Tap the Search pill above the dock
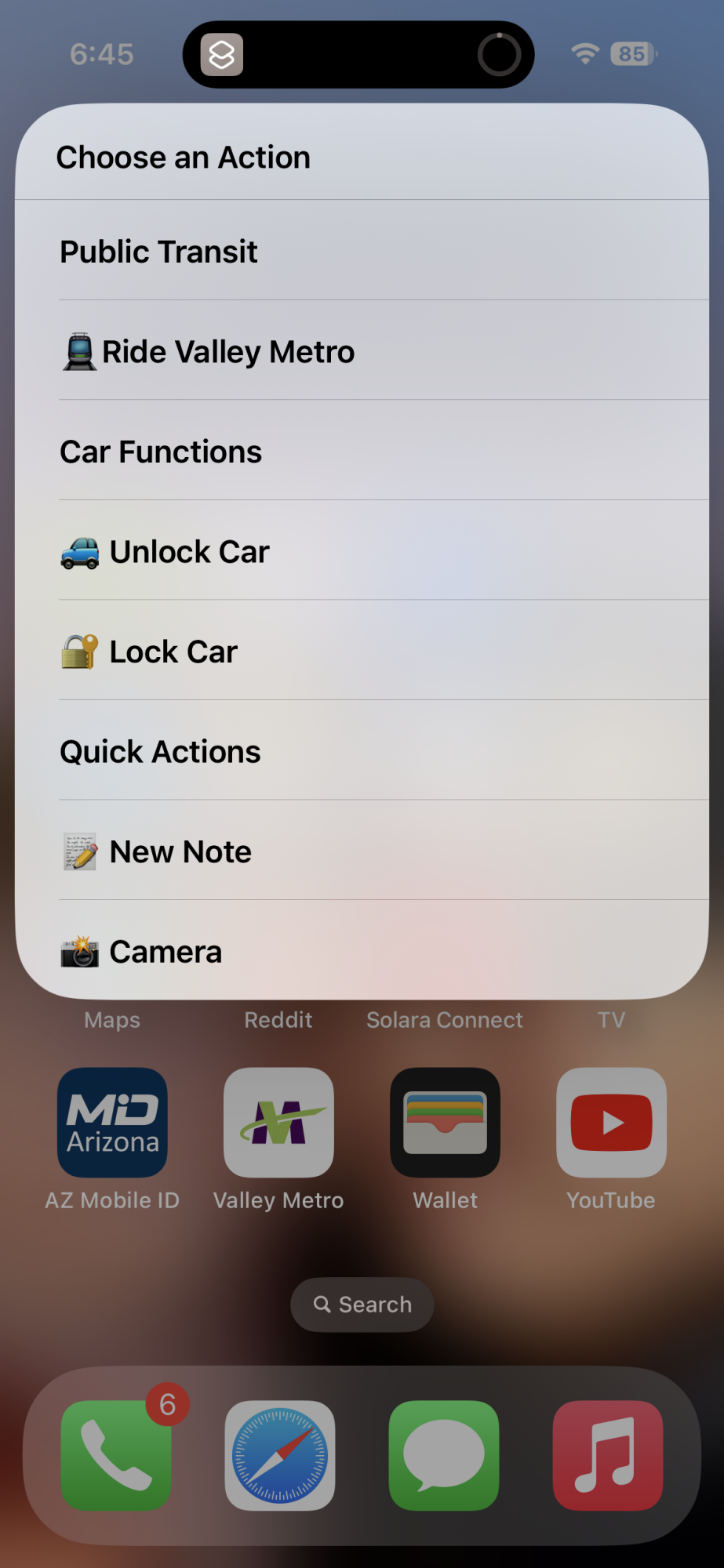 coord(362,1305)
